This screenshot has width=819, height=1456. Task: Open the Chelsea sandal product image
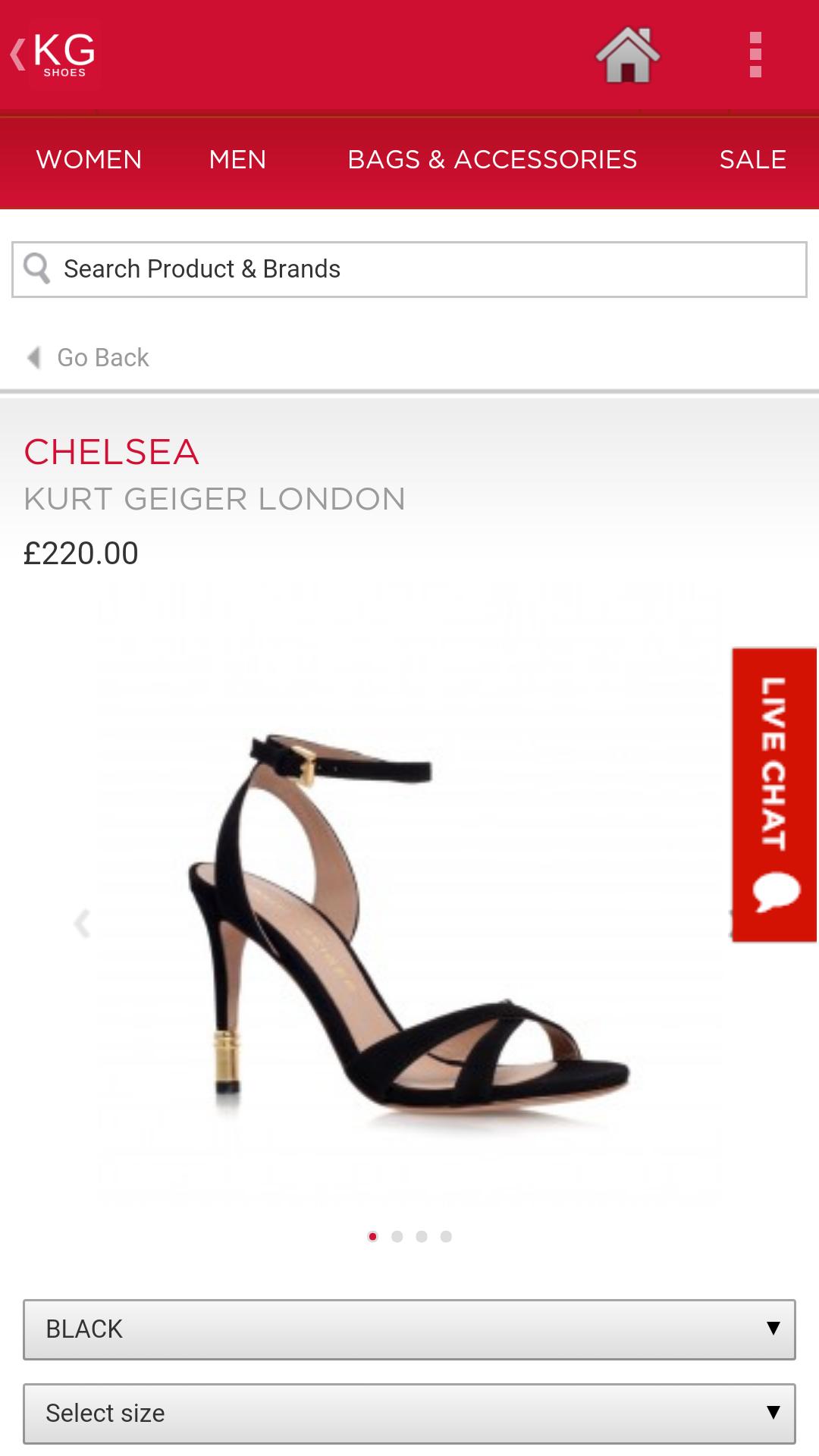pos(409,925)
